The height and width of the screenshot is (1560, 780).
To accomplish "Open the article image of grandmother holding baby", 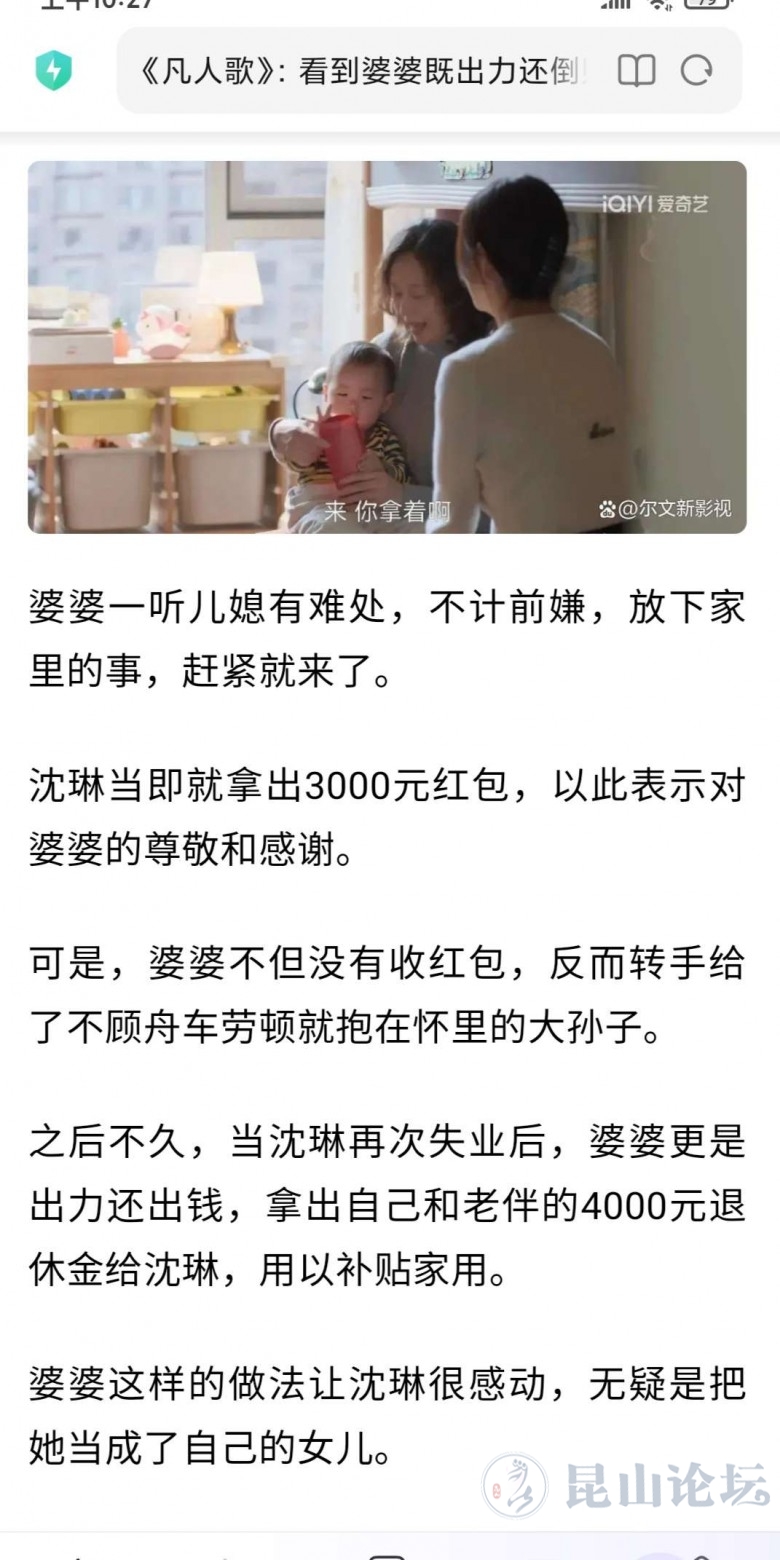I will coord(387,347).
